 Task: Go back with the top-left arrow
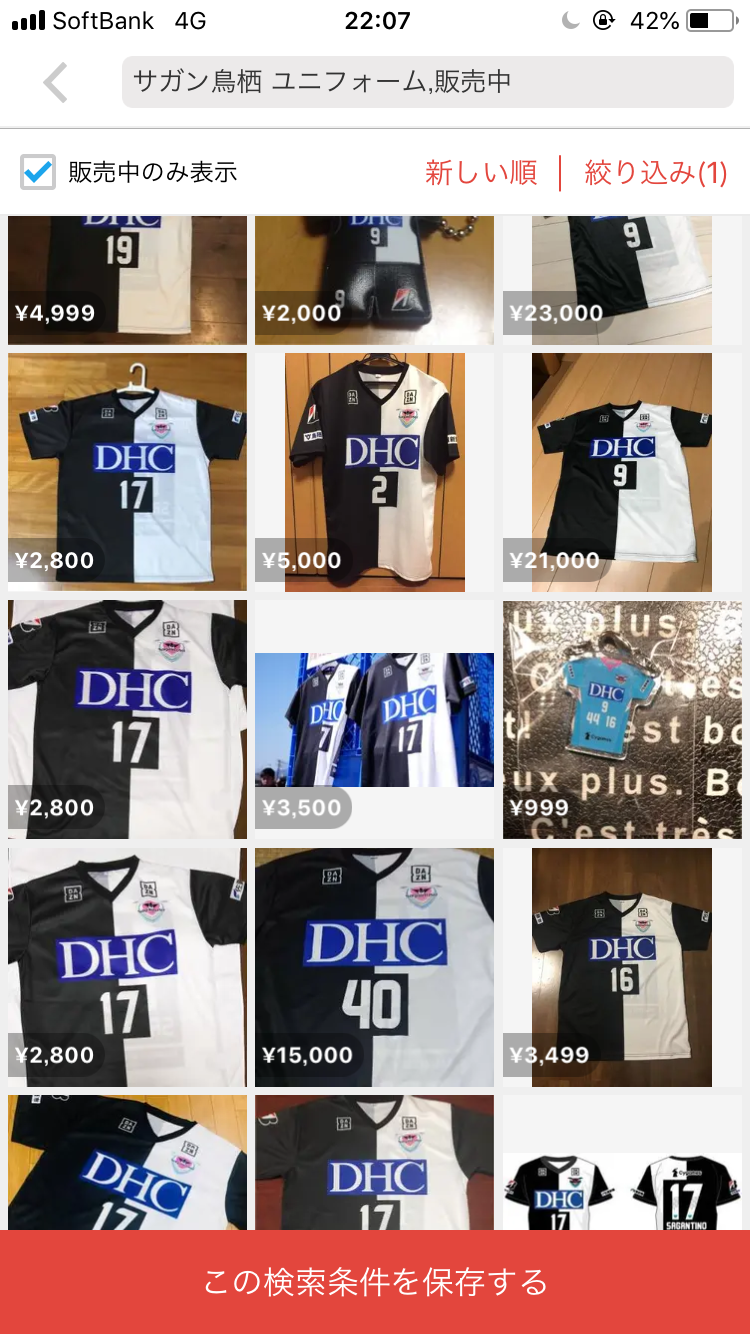coord(56,83)
